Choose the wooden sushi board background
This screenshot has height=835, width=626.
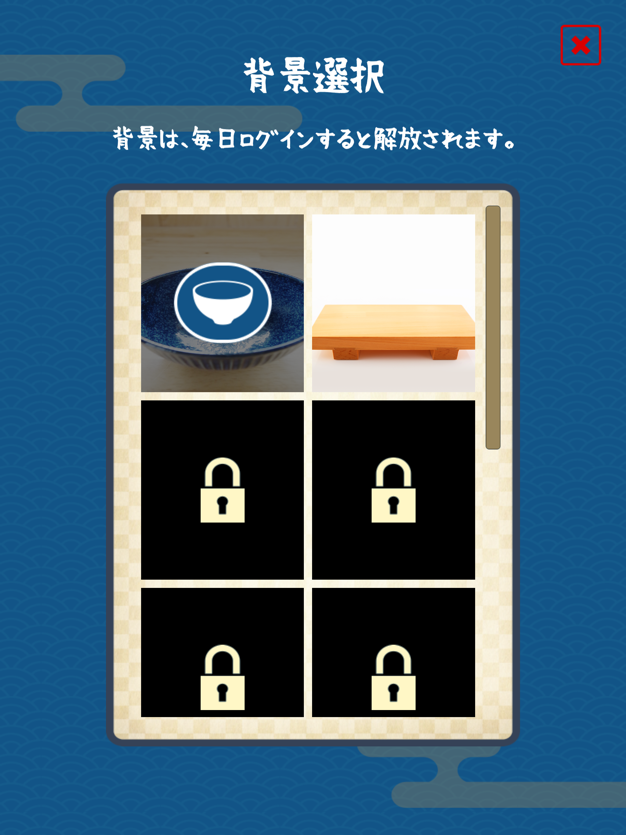393,303
